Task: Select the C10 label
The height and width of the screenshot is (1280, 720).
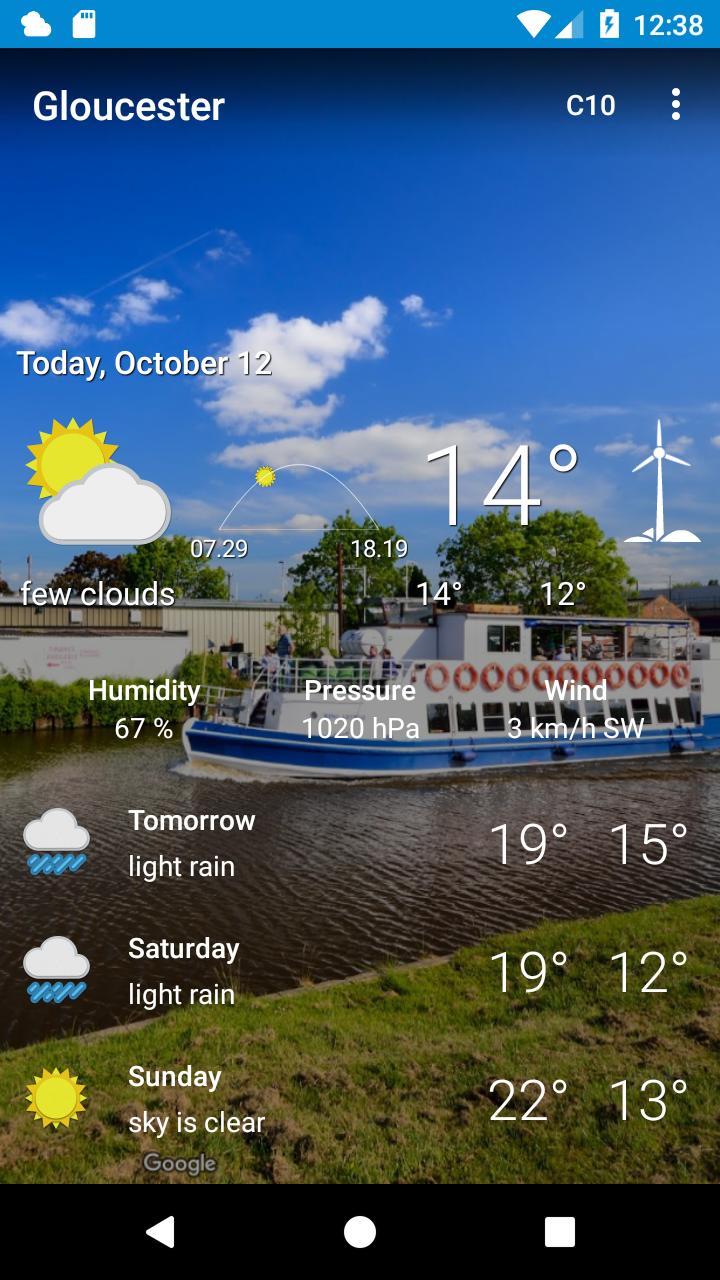Action: coord(592,106)
